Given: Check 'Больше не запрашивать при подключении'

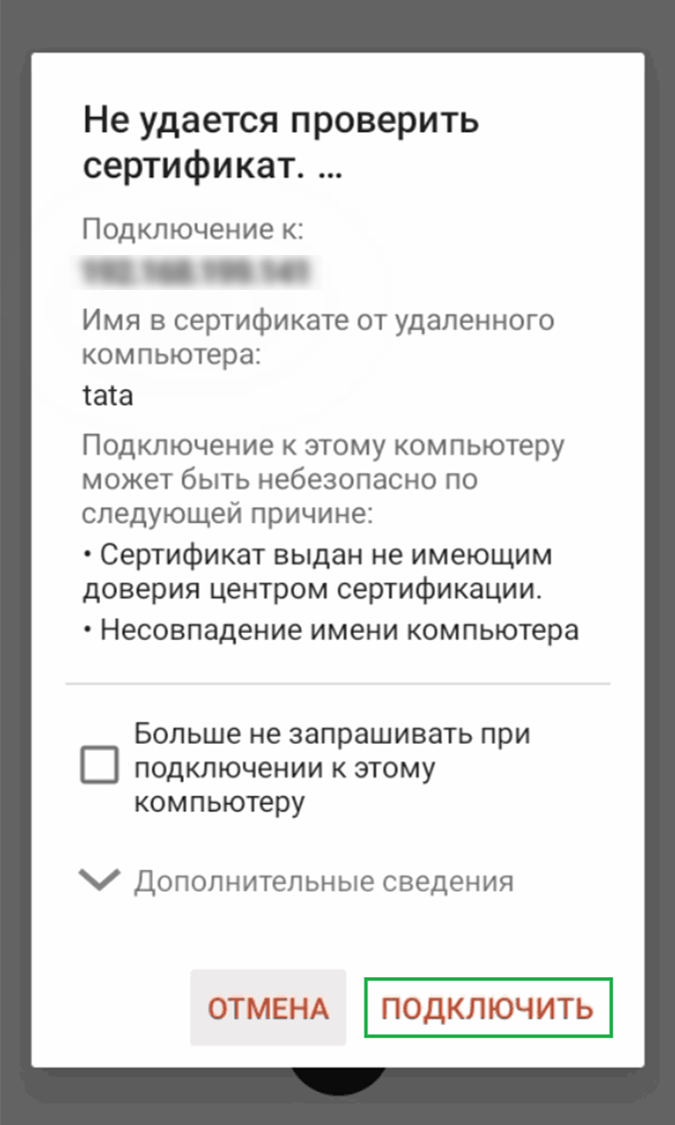Looking at the screenshot, I should (x=100, y=768).
